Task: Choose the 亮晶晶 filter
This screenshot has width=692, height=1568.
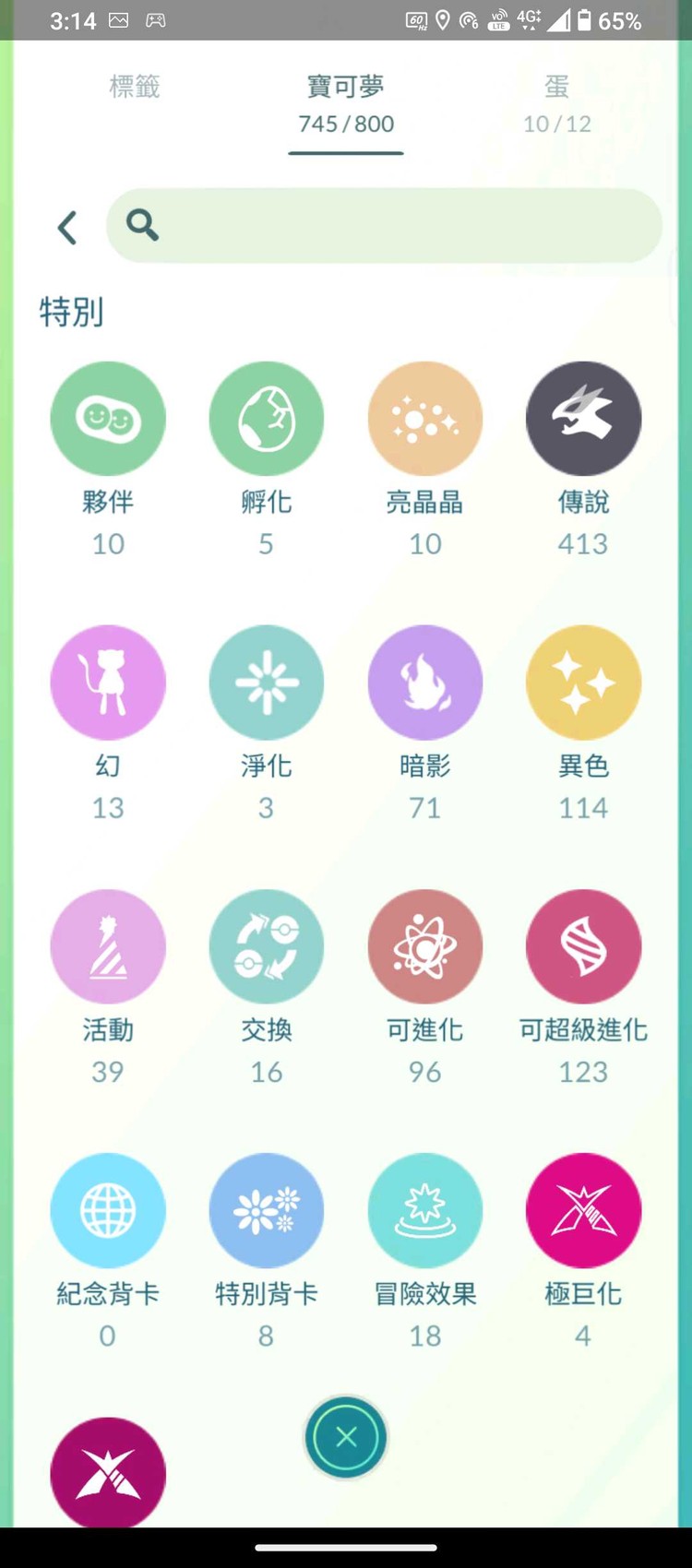Action: click(x=424, y=419)
